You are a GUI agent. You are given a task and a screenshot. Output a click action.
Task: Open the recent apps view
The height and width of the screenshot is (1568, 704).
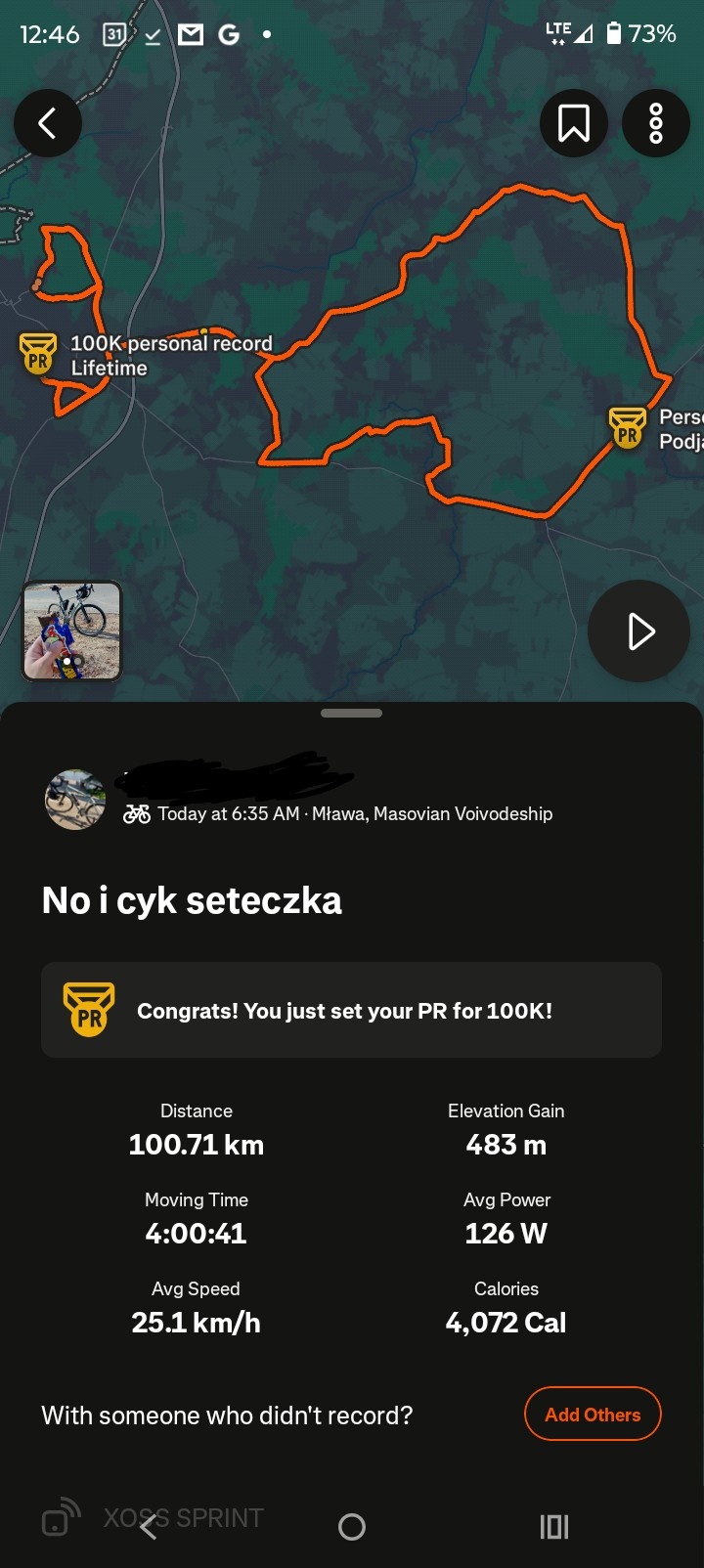click(x=554, y=1527)
